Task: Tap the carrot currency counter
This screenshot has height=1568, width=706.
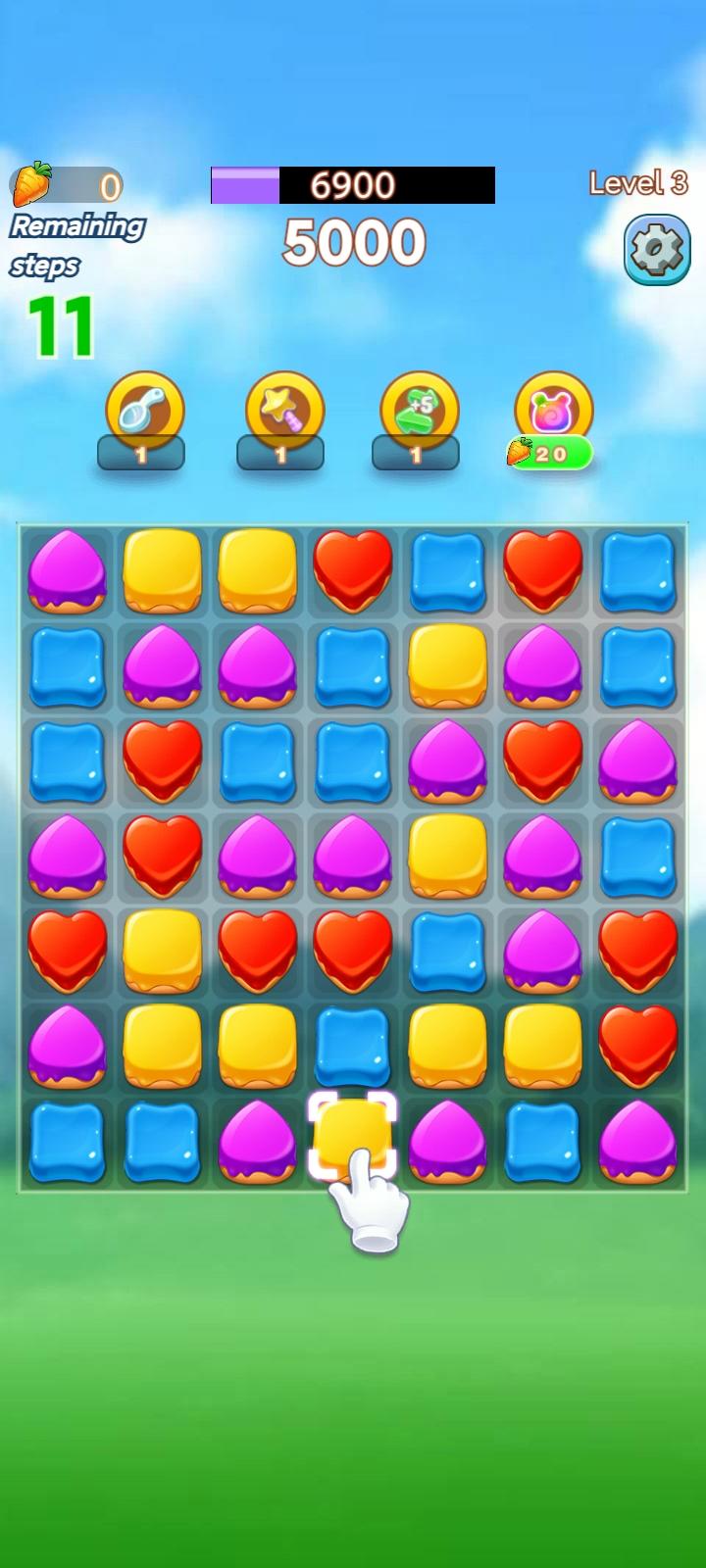Action: point(69,182)
